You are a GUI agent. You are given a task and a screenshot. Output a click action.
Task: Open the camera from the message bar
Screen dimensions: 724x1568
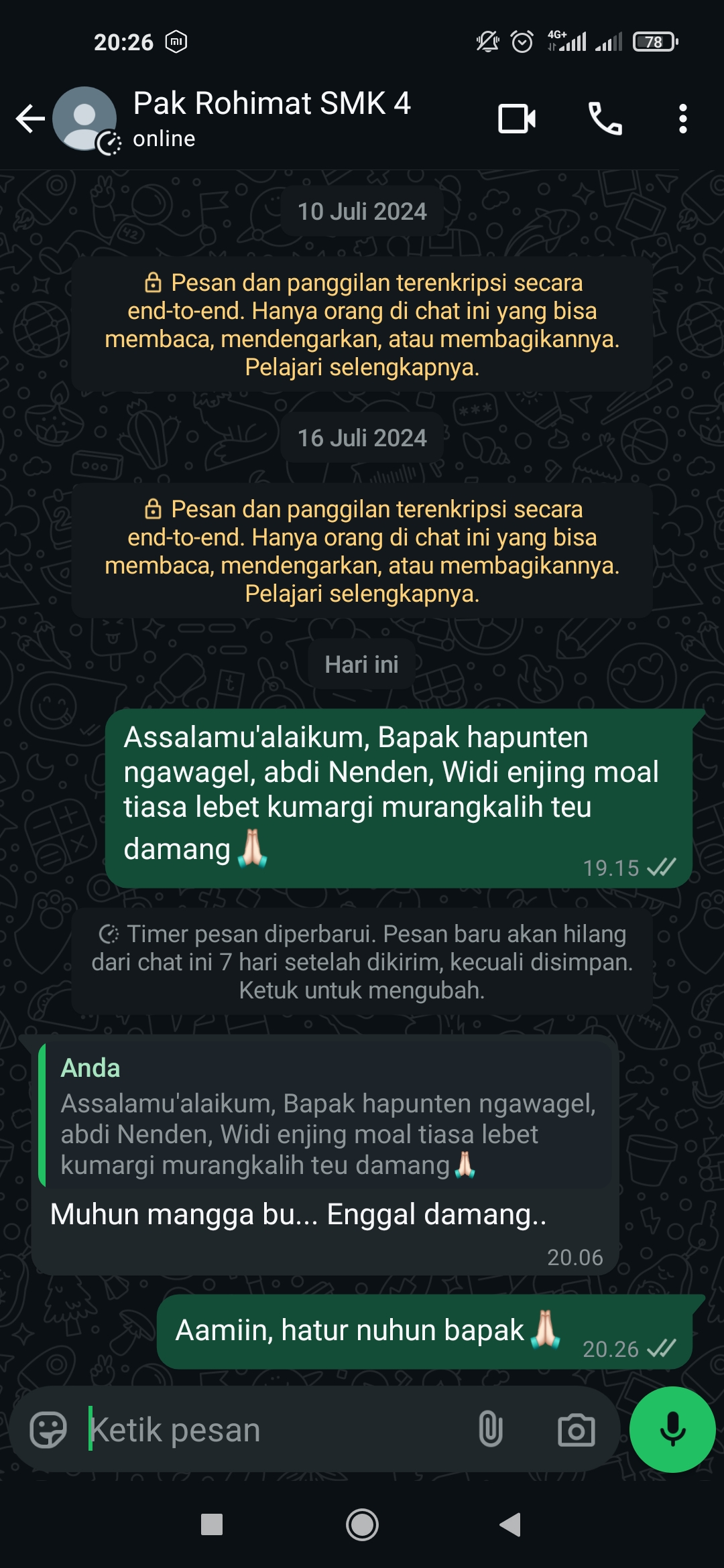(577, 1429)
